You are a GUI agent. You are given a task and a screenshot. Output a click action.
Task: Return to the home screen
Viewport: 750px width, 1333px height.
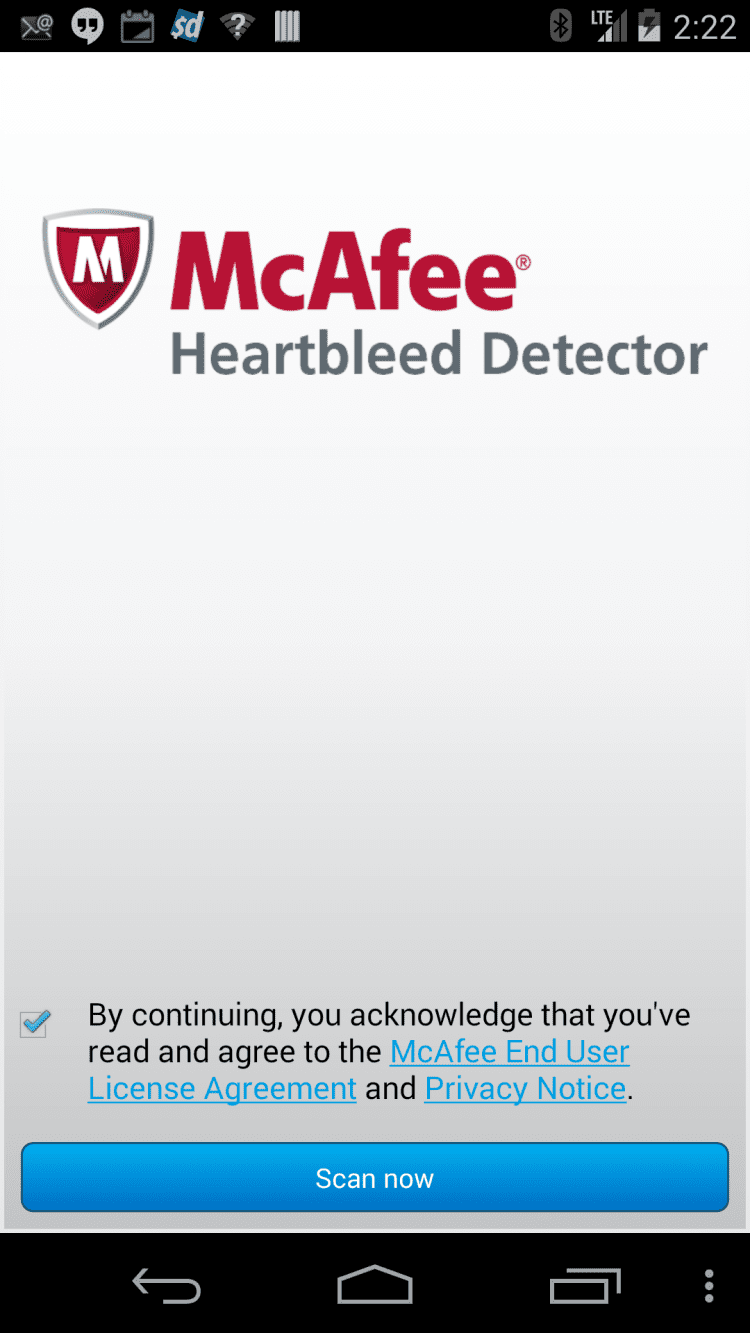pos(375,1285)
